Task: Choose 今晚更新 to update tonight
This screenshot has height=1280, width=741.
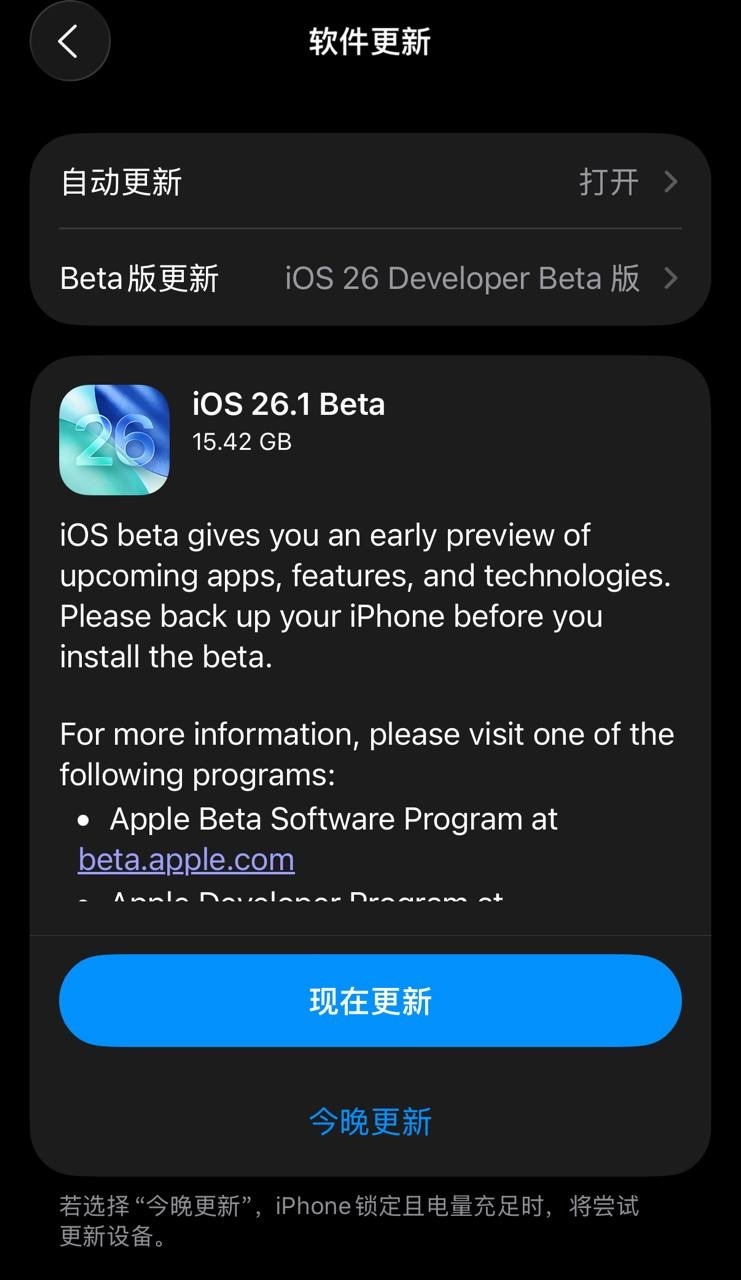Action: click(370, 1122)
